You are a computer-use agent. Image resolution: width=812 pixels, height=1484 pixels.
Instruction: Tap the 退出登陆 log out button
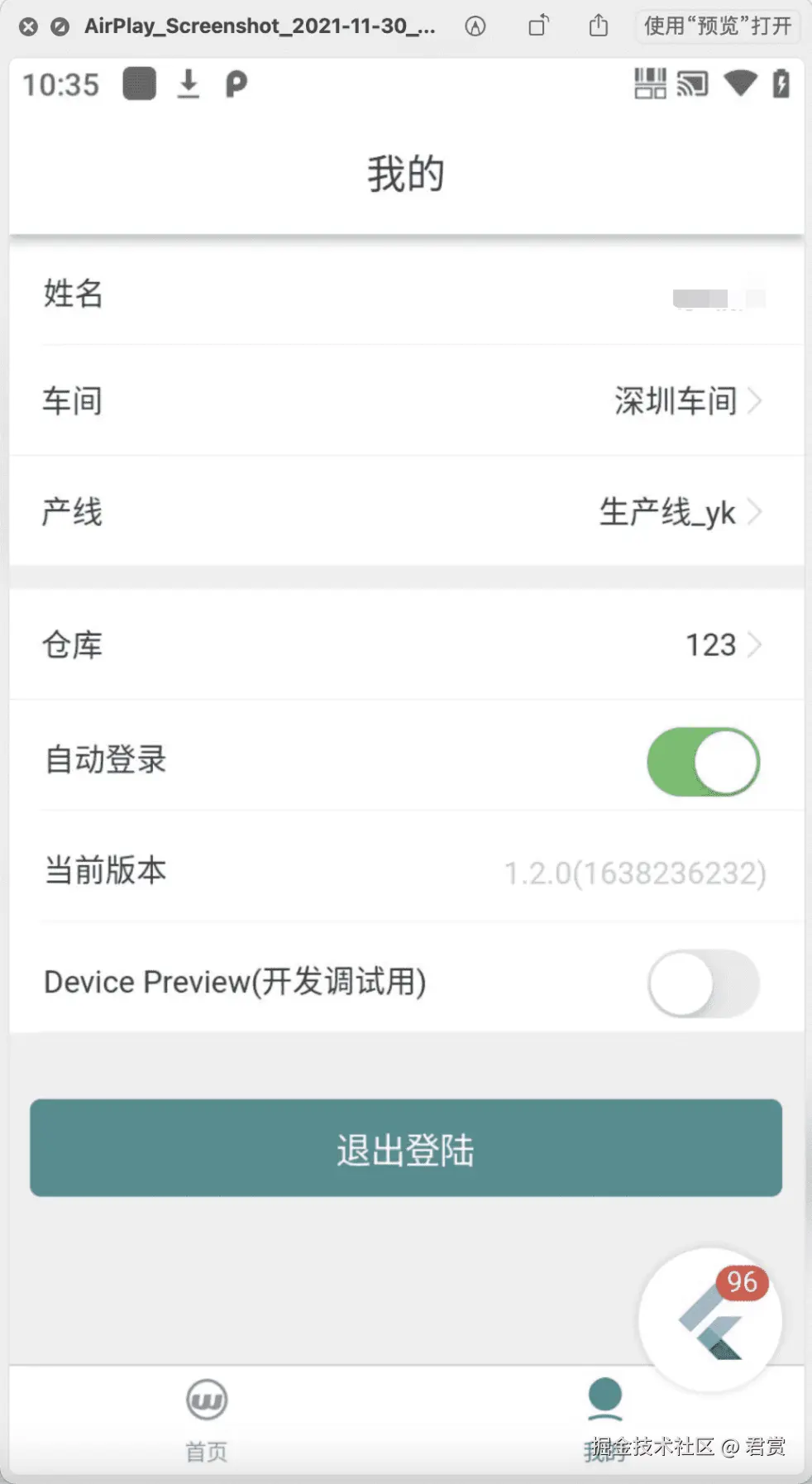[405, 1148]
